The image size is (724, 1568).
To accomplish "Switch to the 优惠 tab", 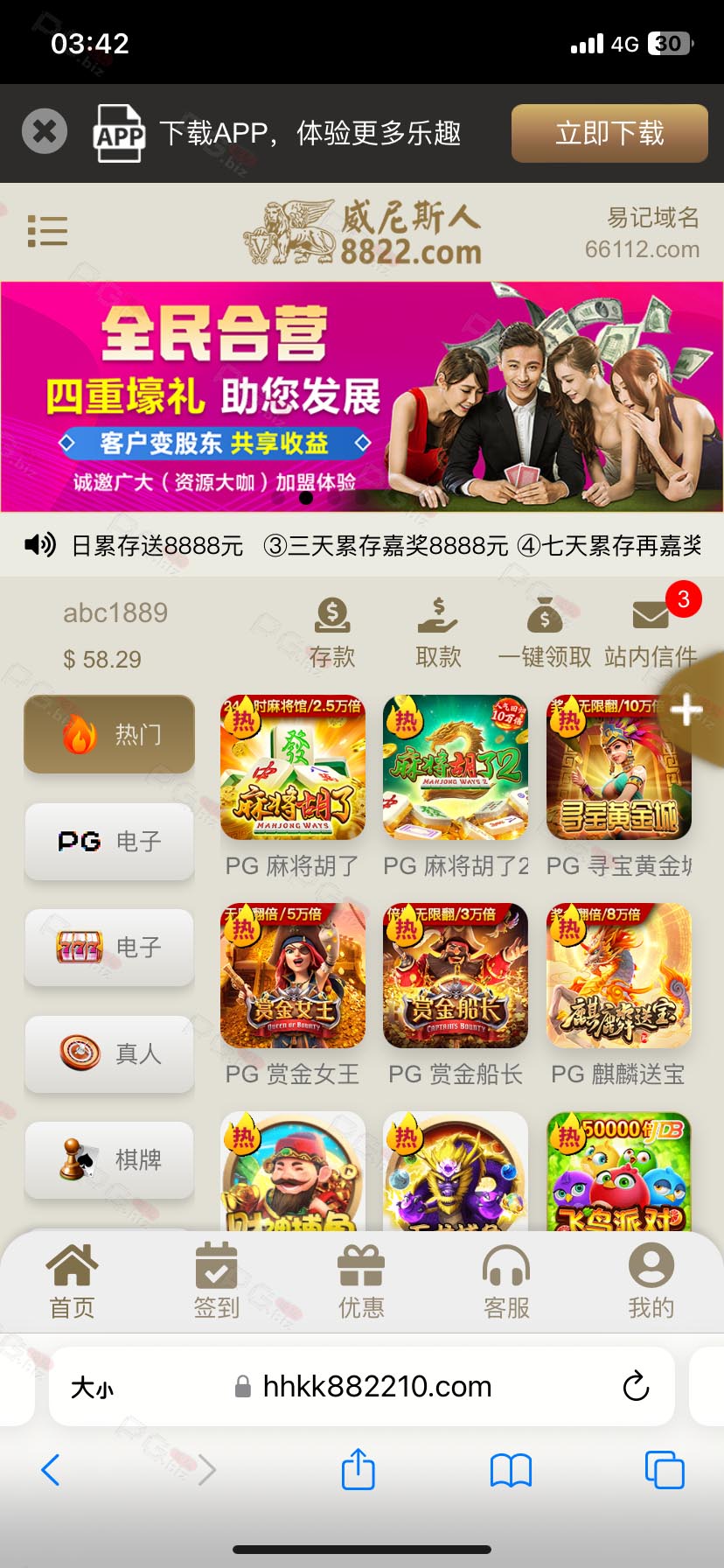I will (361, 1280).
